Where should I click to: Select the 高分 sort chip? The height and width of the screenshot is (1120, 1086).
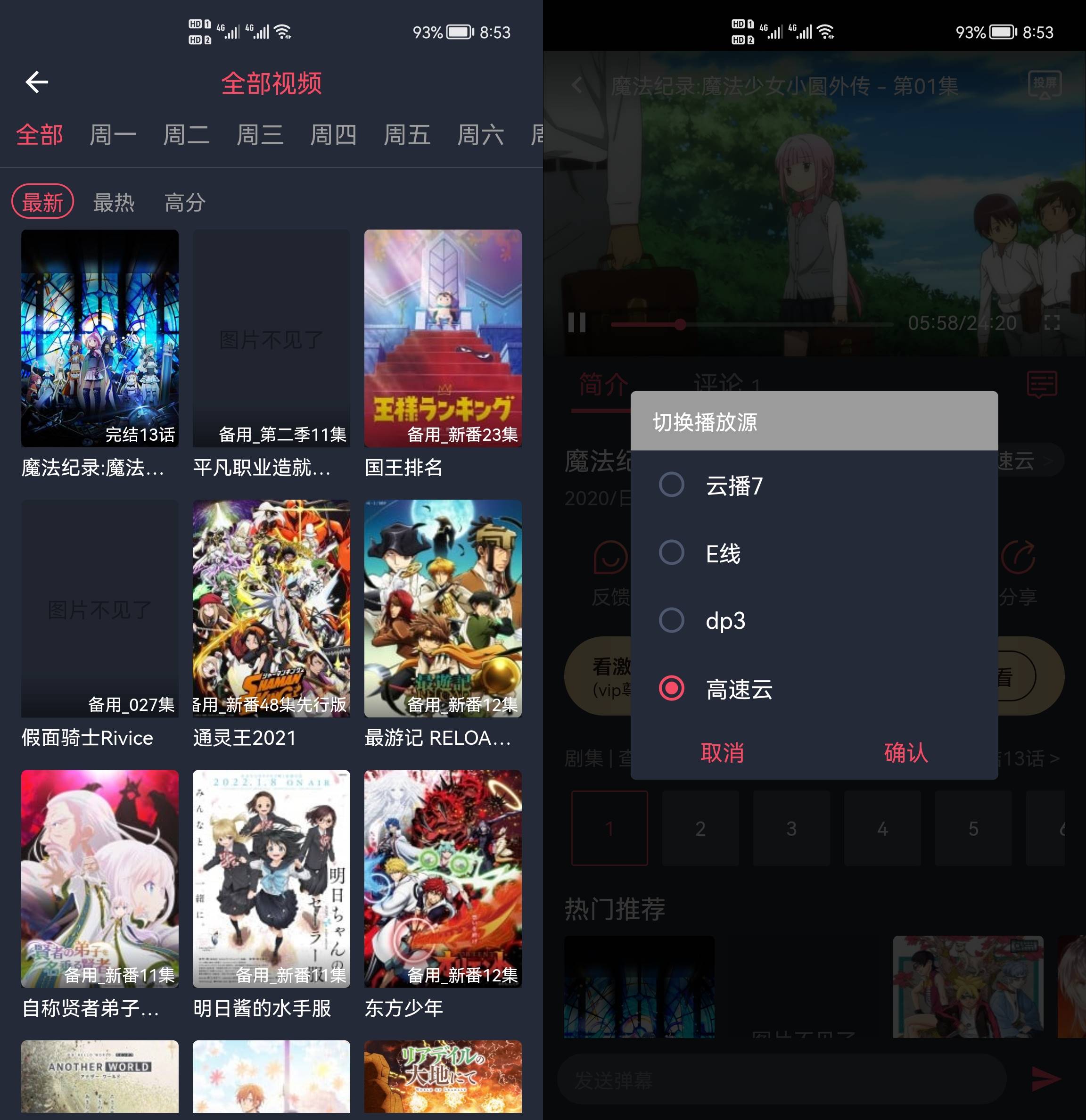(184, 202)
